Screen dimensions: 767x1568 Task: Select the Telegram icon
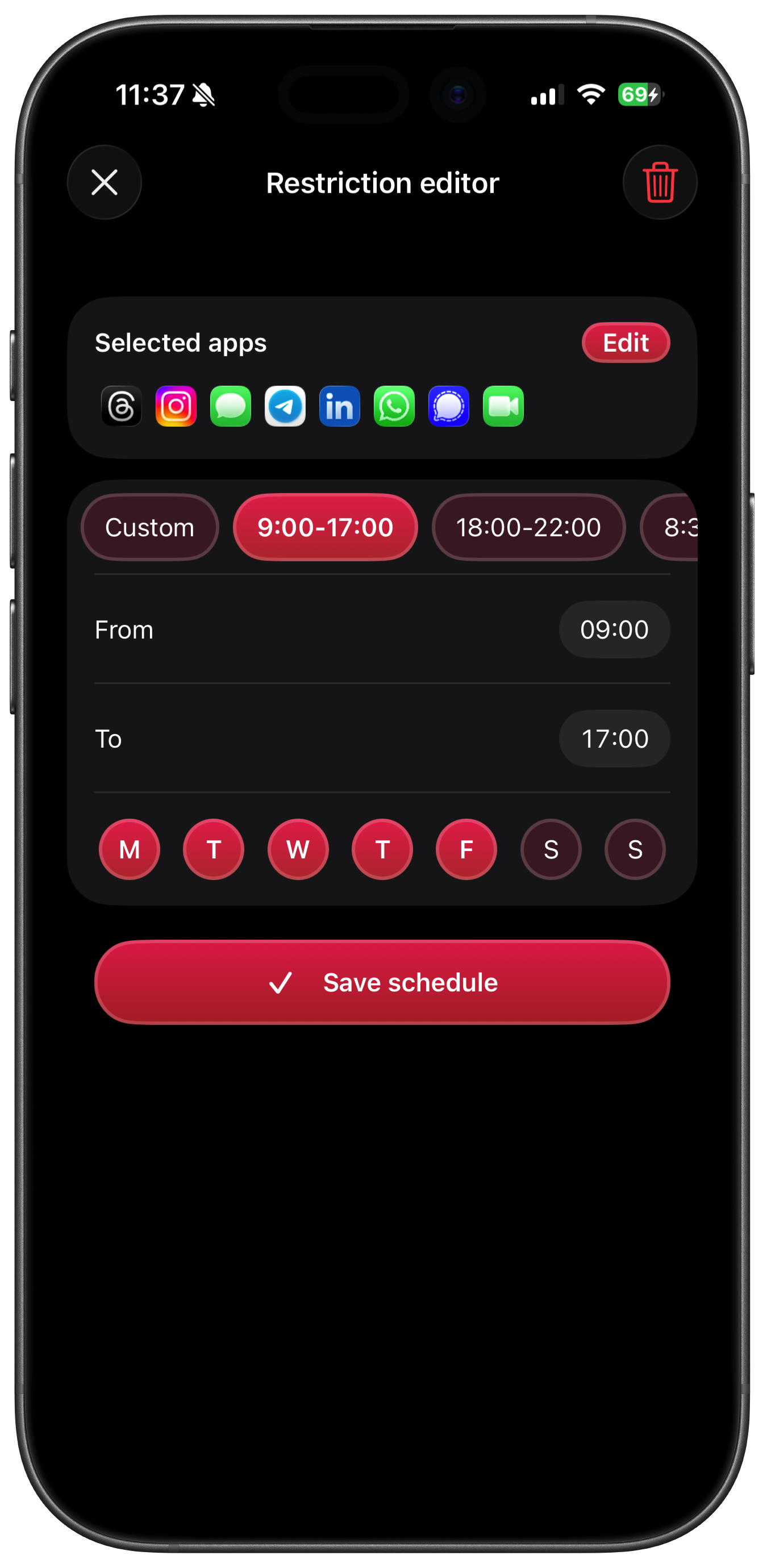[284, 406]
